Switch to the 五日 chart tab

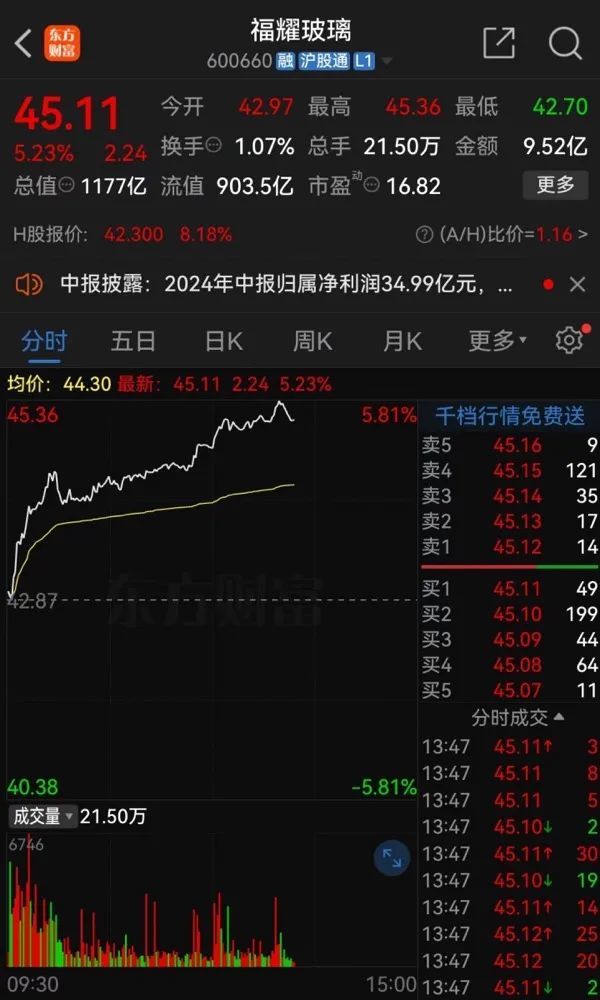[133, 341]
